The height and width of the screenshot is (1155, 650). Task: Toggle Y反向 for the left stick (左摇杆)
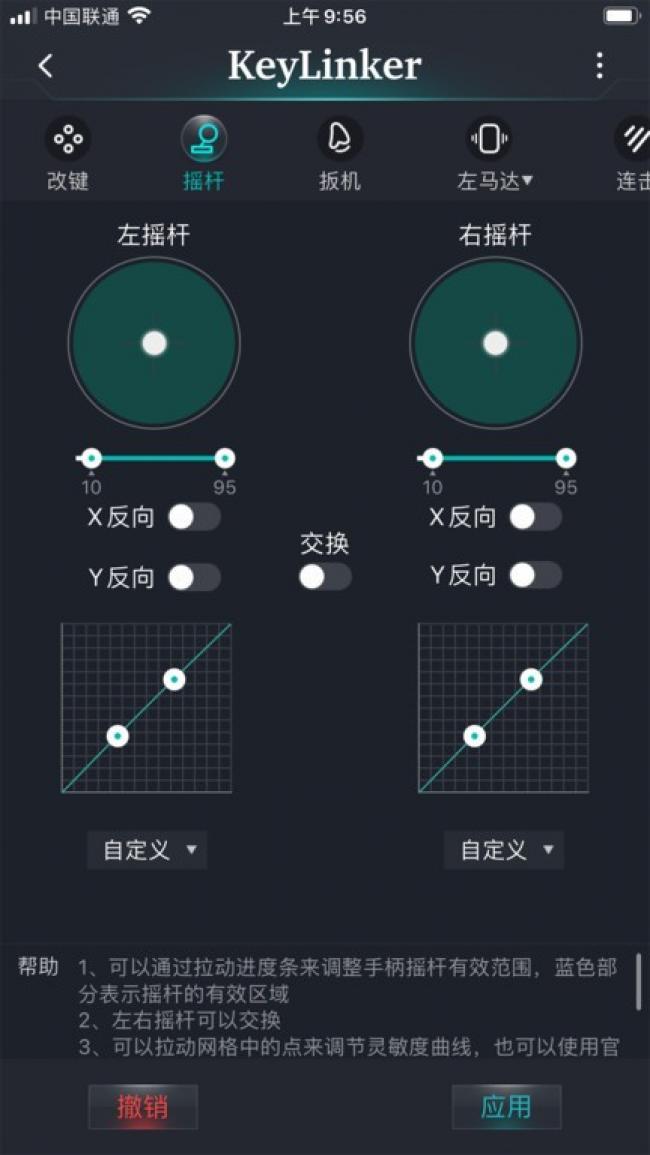point(193,577)
